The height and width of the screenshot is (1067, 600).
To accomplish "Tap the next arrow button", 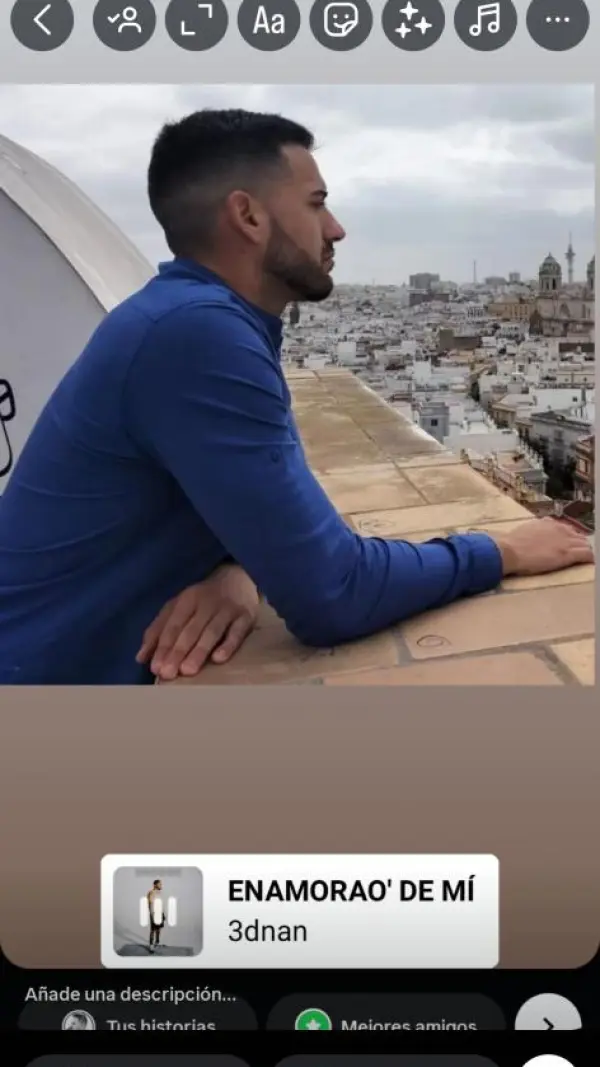I will (x=548, y=1020).
